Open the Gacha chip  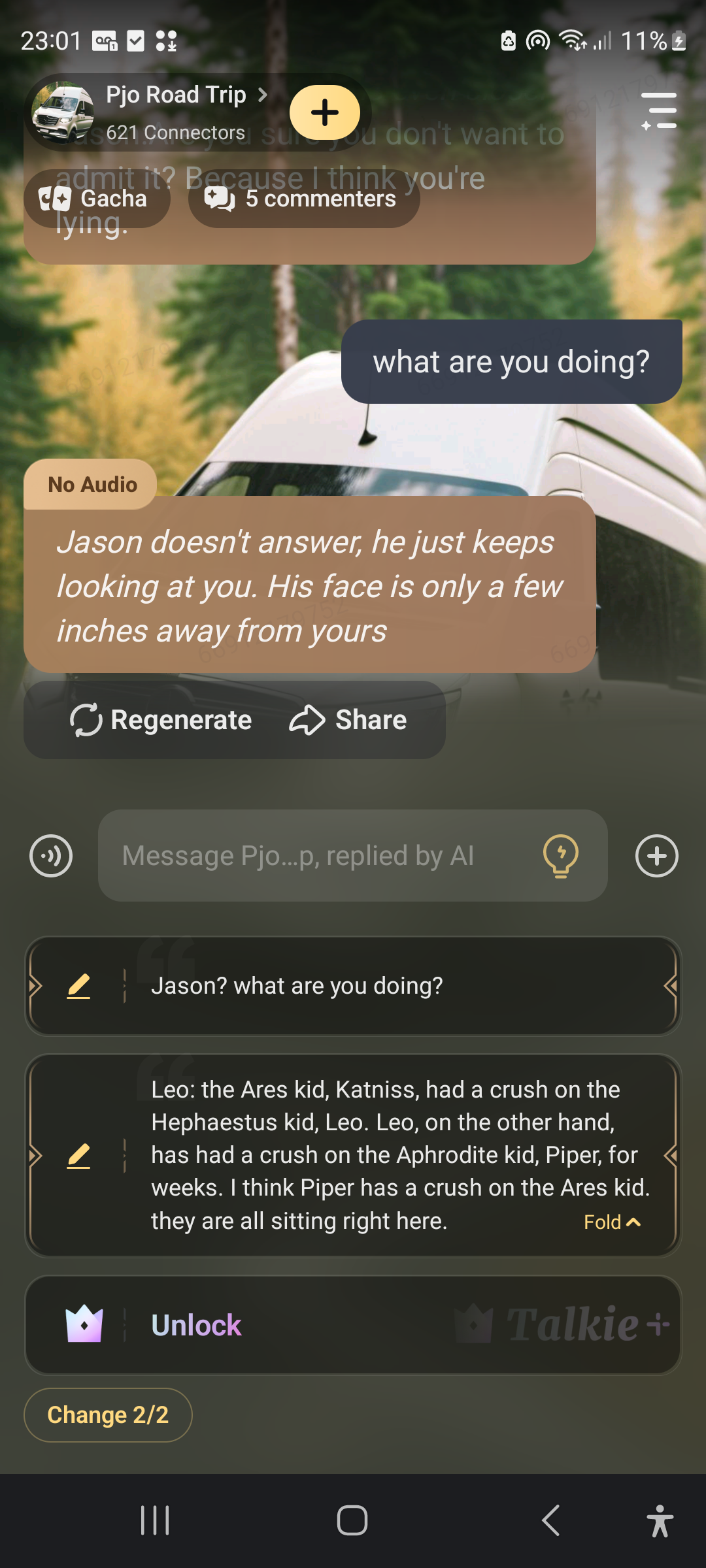pos(97,199)
